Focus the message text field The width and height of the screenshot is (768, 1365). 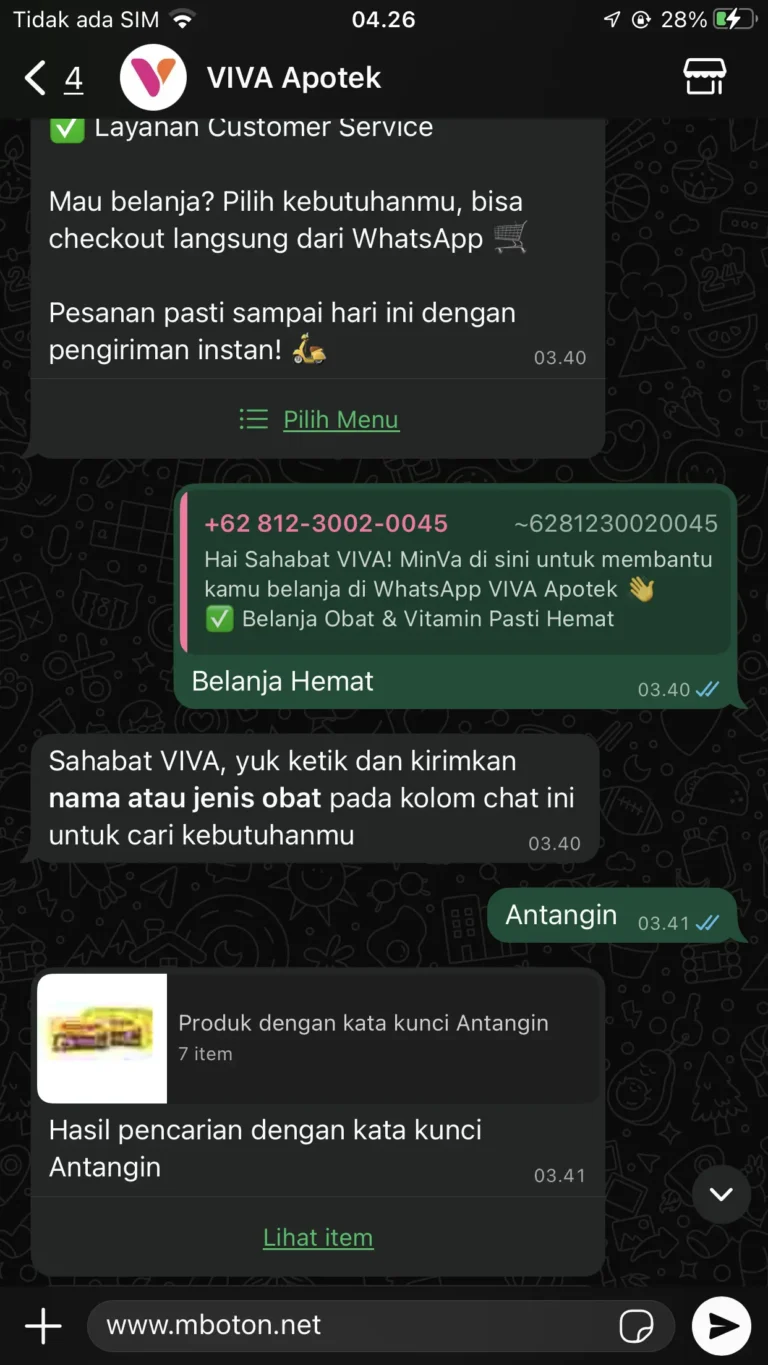(350, 1326)
